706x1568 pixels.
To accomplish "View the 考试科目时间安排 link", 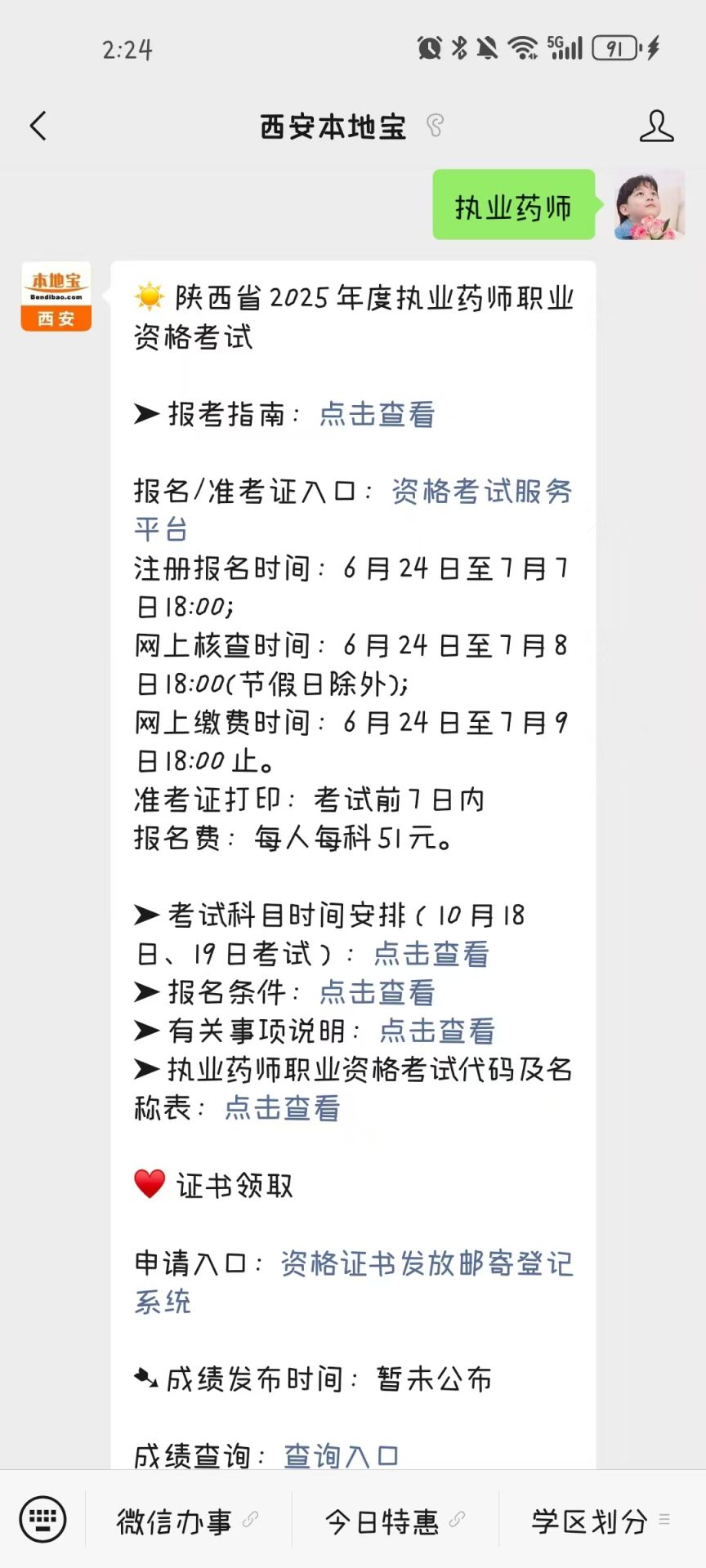I will [431, 954].
